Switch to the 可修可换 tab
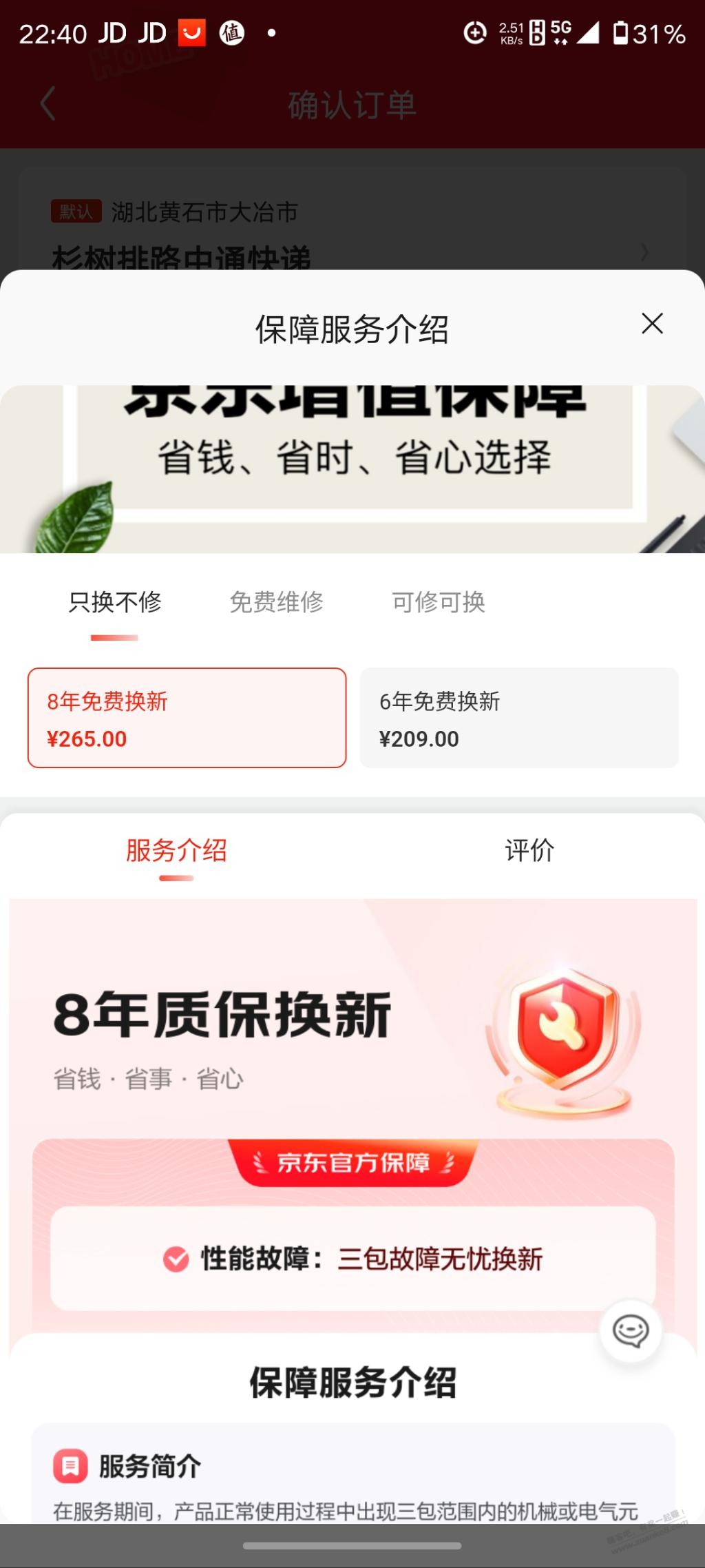Image resolution: width=705 pixels, height=1568 pixels. tap(439, 602)
